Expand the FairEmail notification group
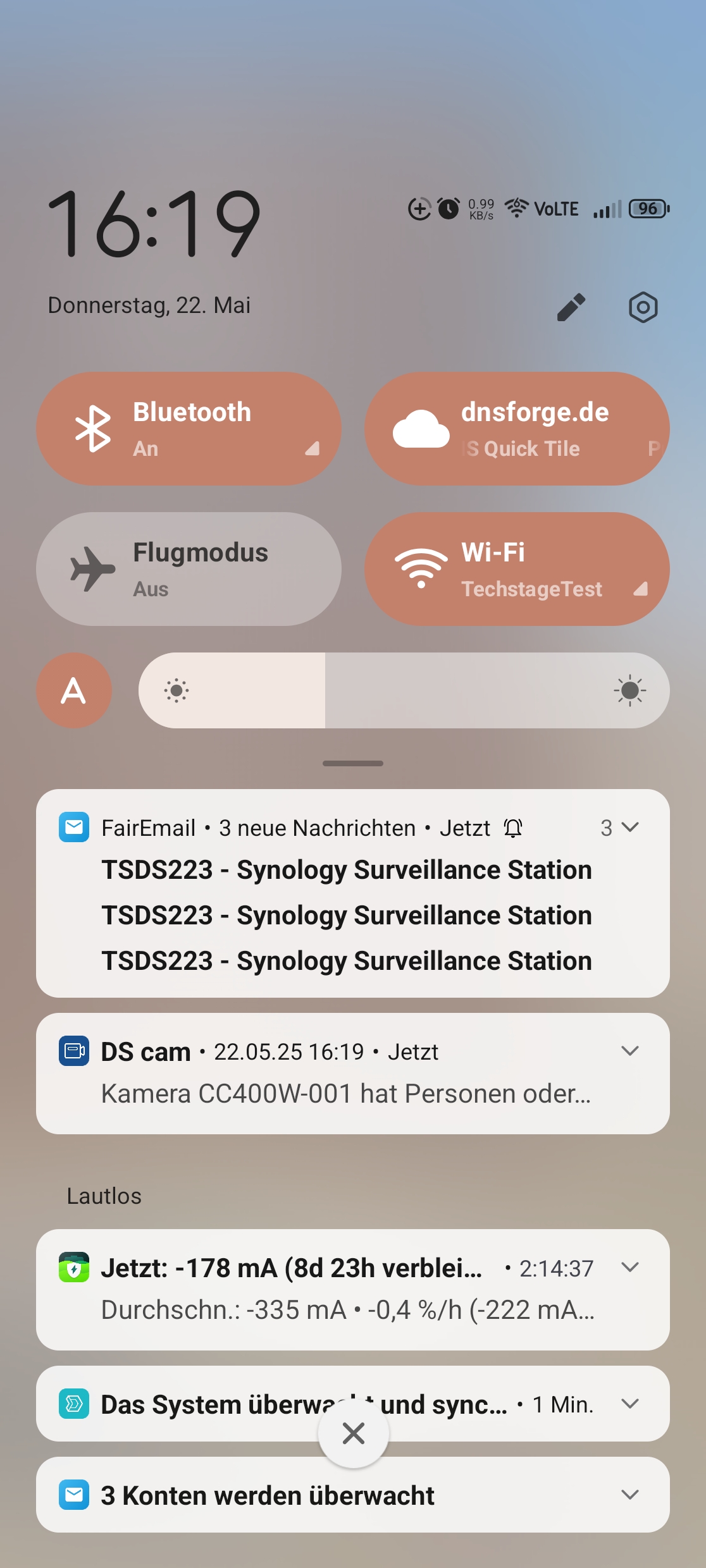 coord(621,828)
